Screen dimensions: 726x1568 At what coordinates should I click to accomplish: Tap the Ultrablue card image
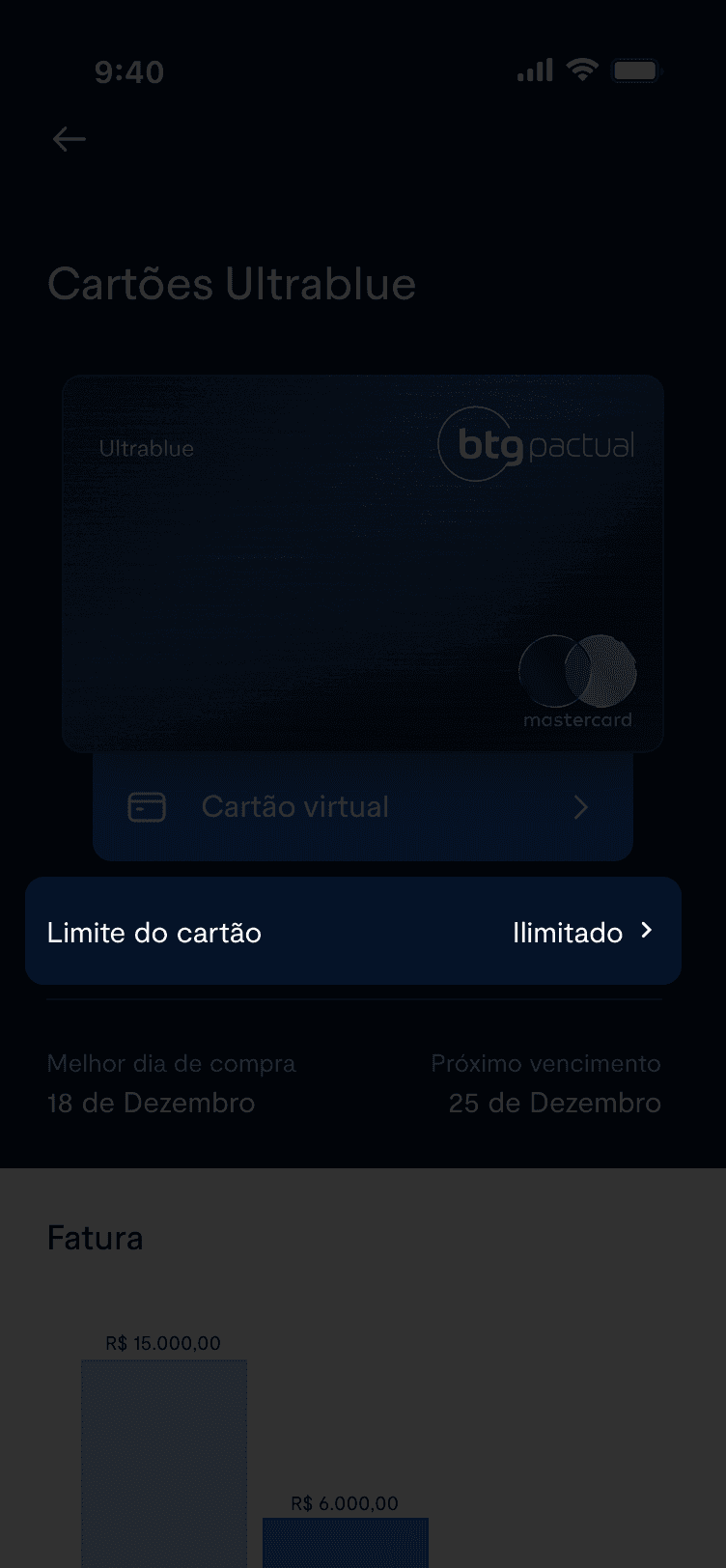point(362,562)
